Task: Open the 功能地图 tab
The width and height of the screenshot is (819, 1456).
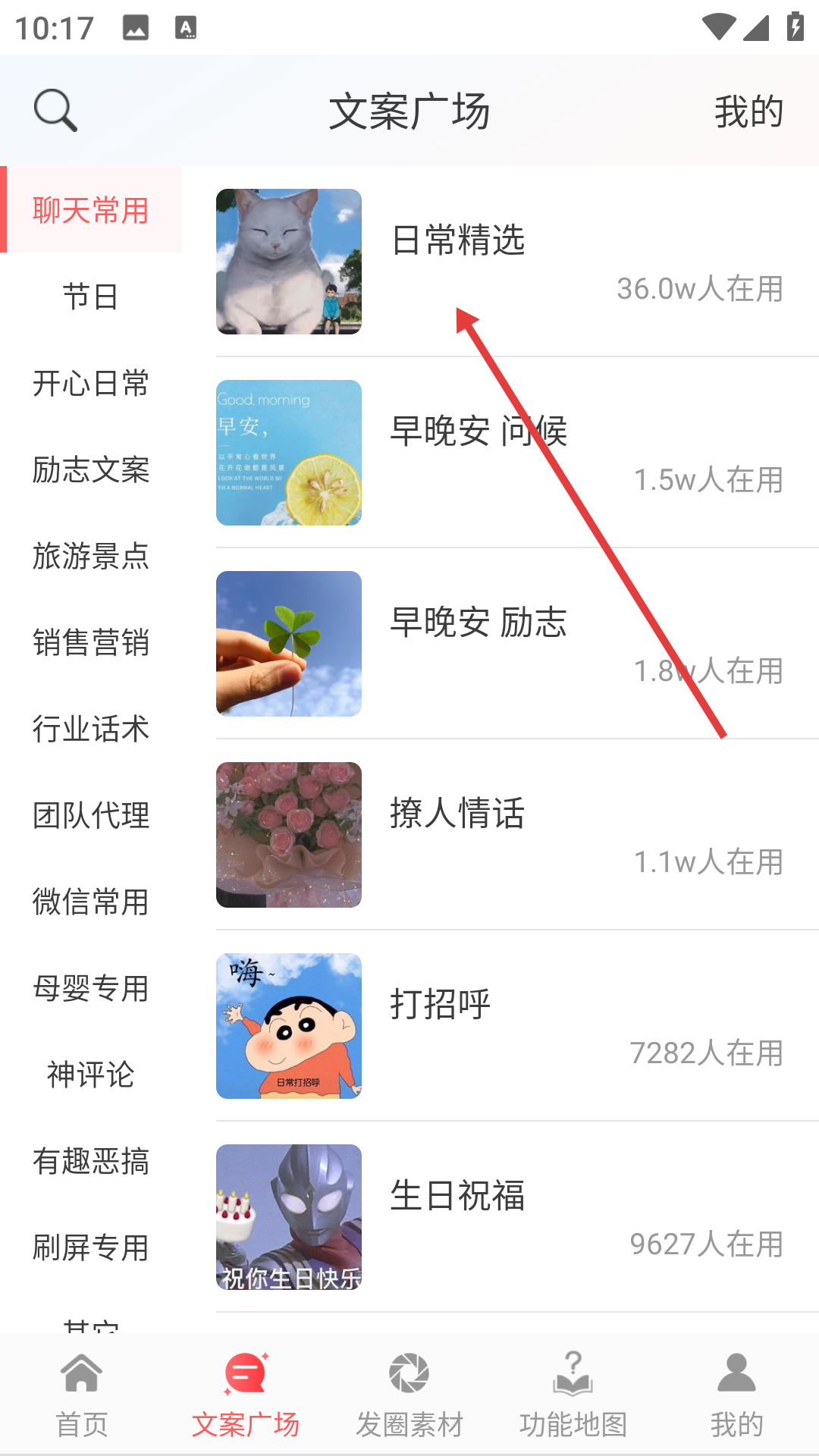Action: click(x=573, y=1394)
